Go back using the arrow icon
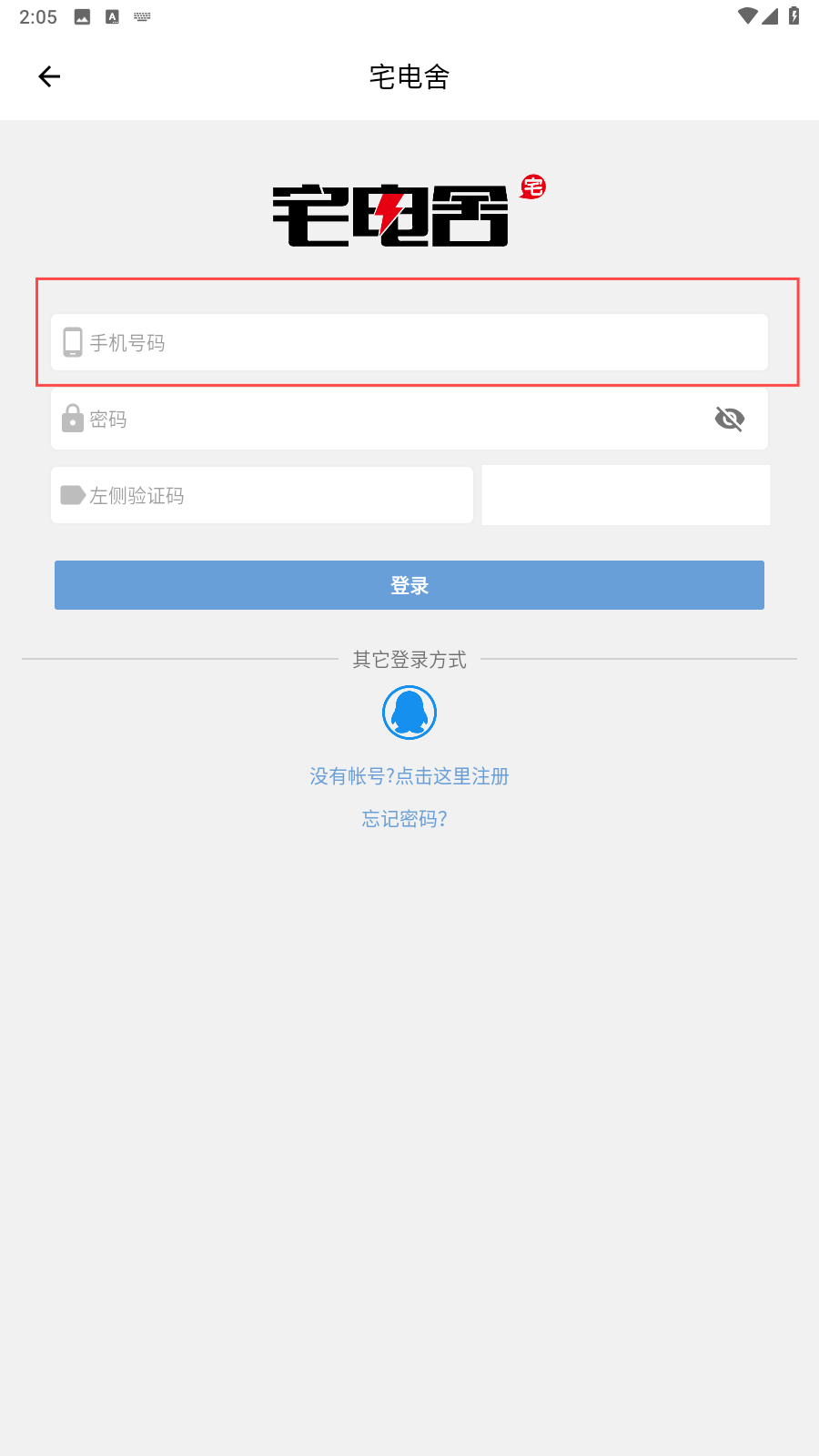The height and width of the screenshot is (1456, 819). 49,76
